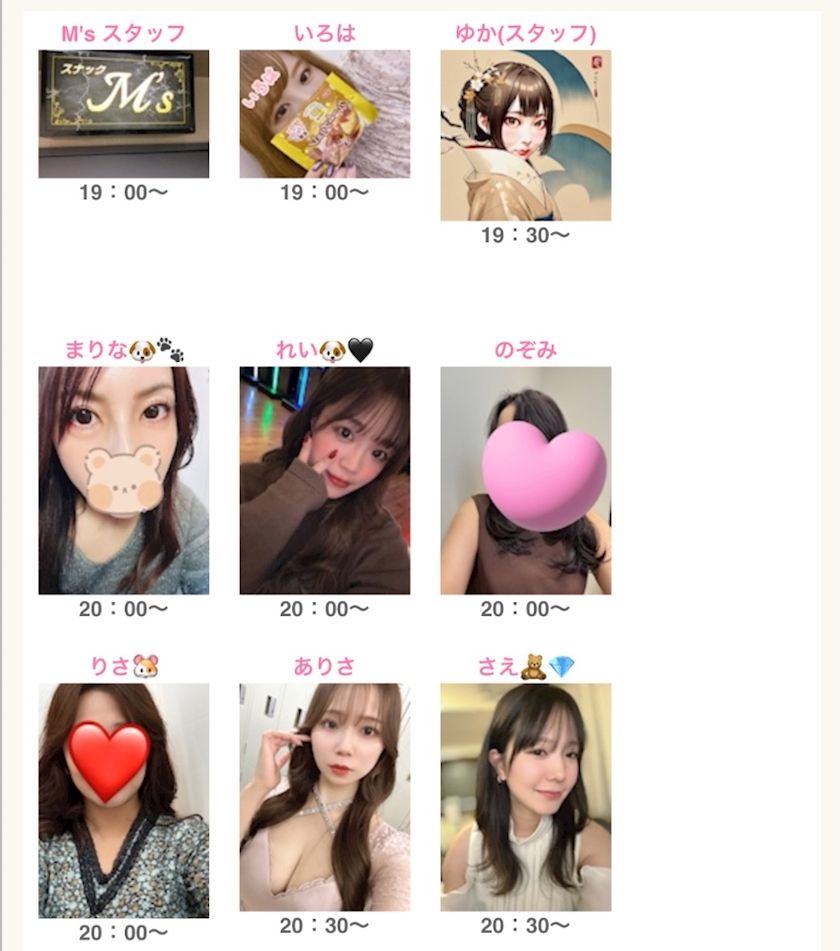
Task: View ゆか(スタッフ) profile picture
Action: 526,135
